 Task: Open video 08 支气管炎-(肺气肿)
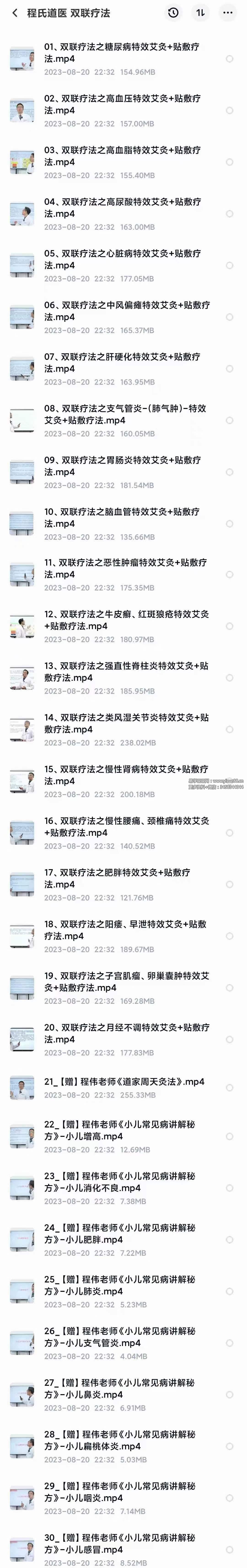click(122, 414)
